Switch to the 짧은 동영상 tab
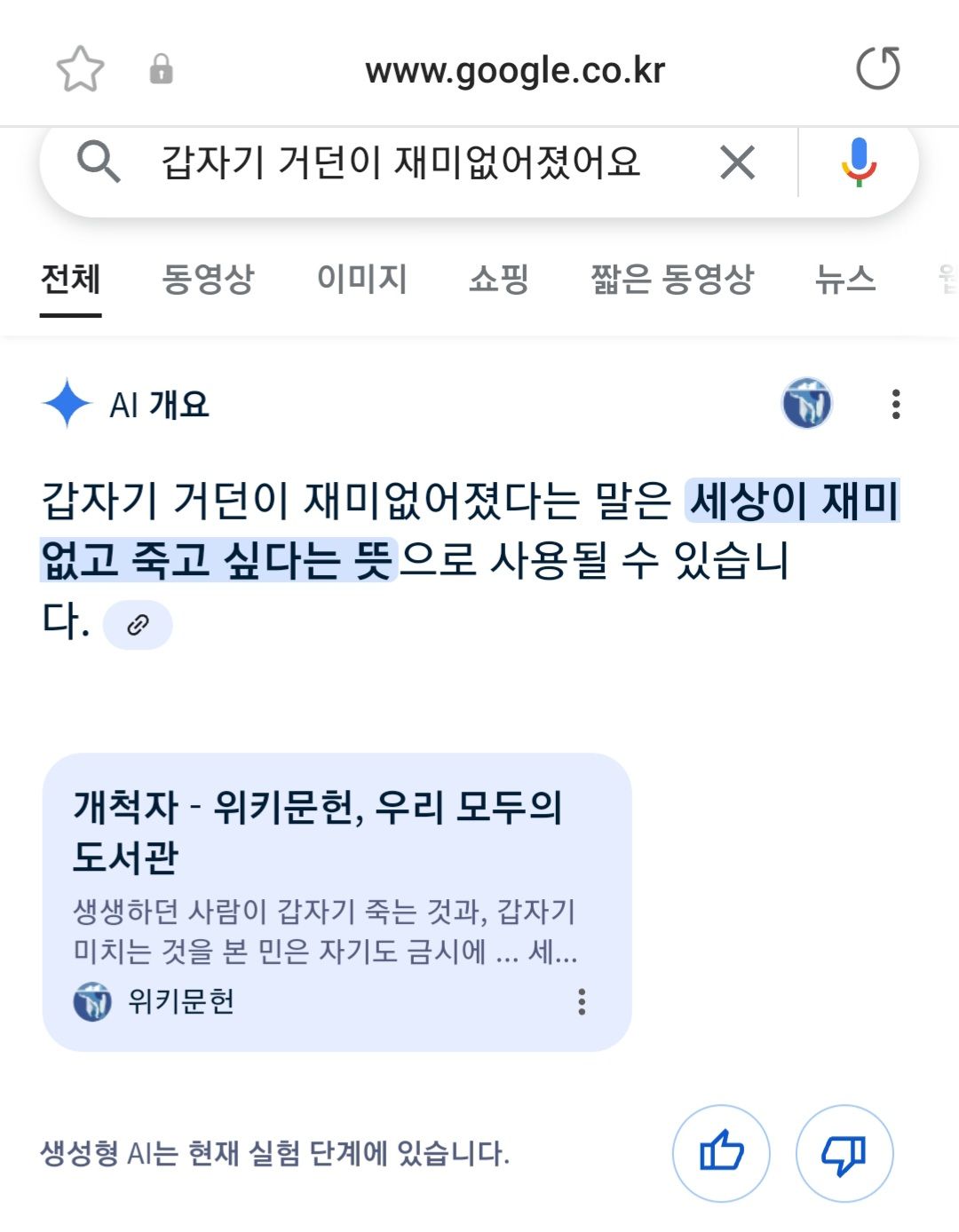Screen dimensions: 959x1232 (672, 280)
